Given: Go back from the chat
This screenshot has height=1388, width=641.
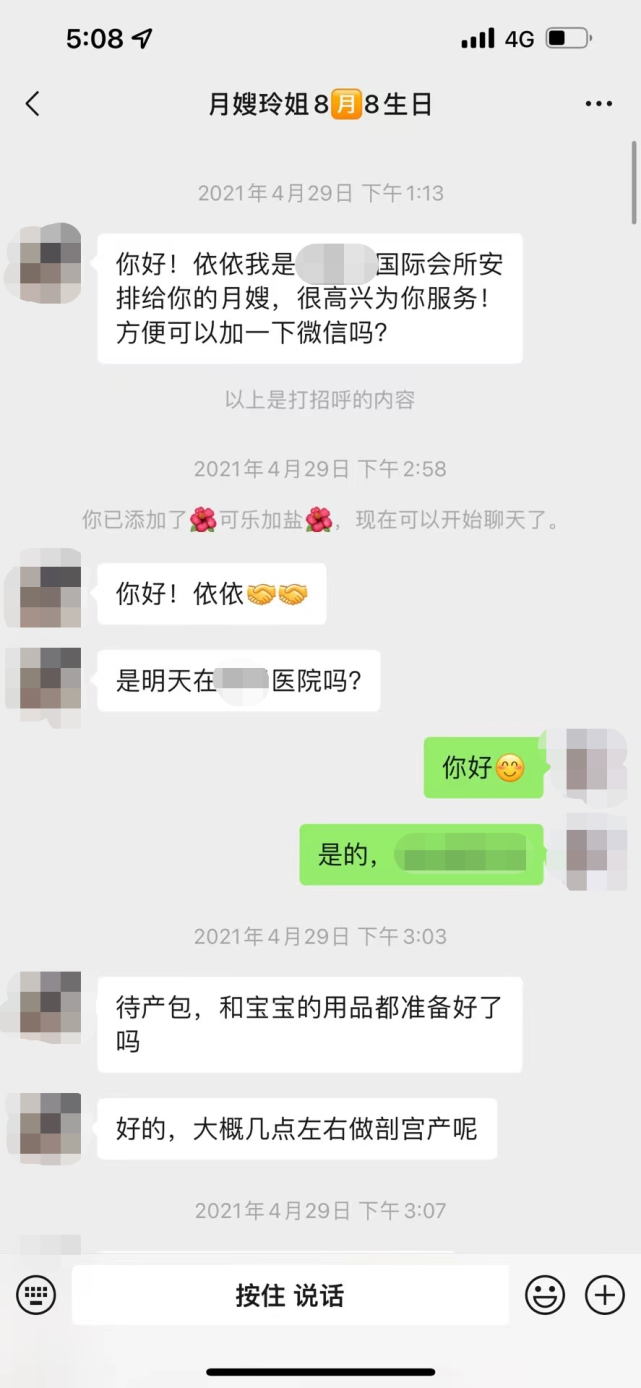Looking at the screenshot, I should click(33, 104).
